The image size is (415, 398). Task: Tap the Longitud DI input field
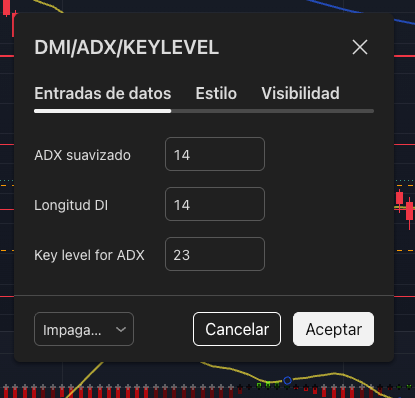tap(215, 204)
